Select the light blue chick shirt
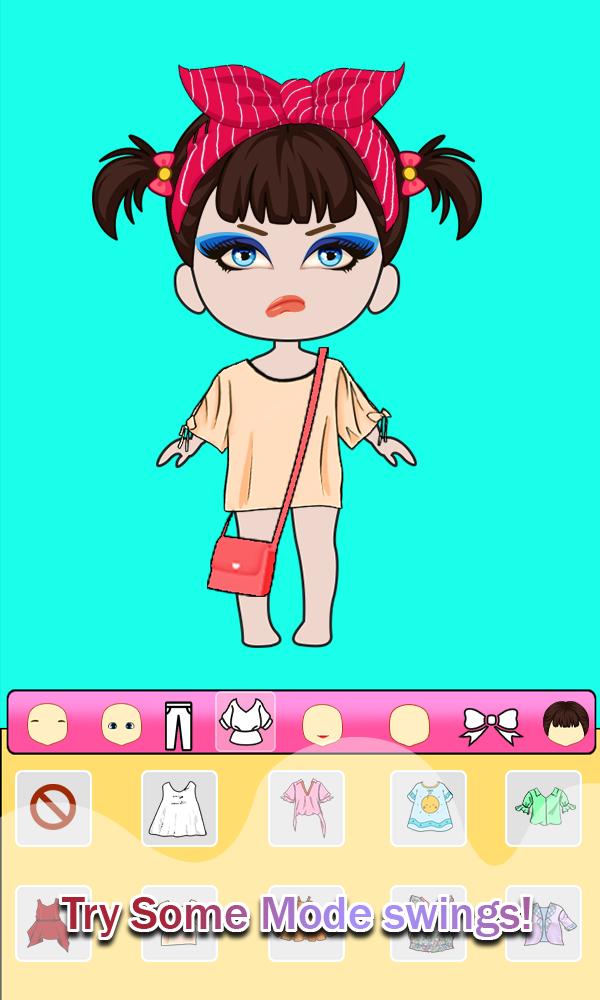 coord(428,808)
